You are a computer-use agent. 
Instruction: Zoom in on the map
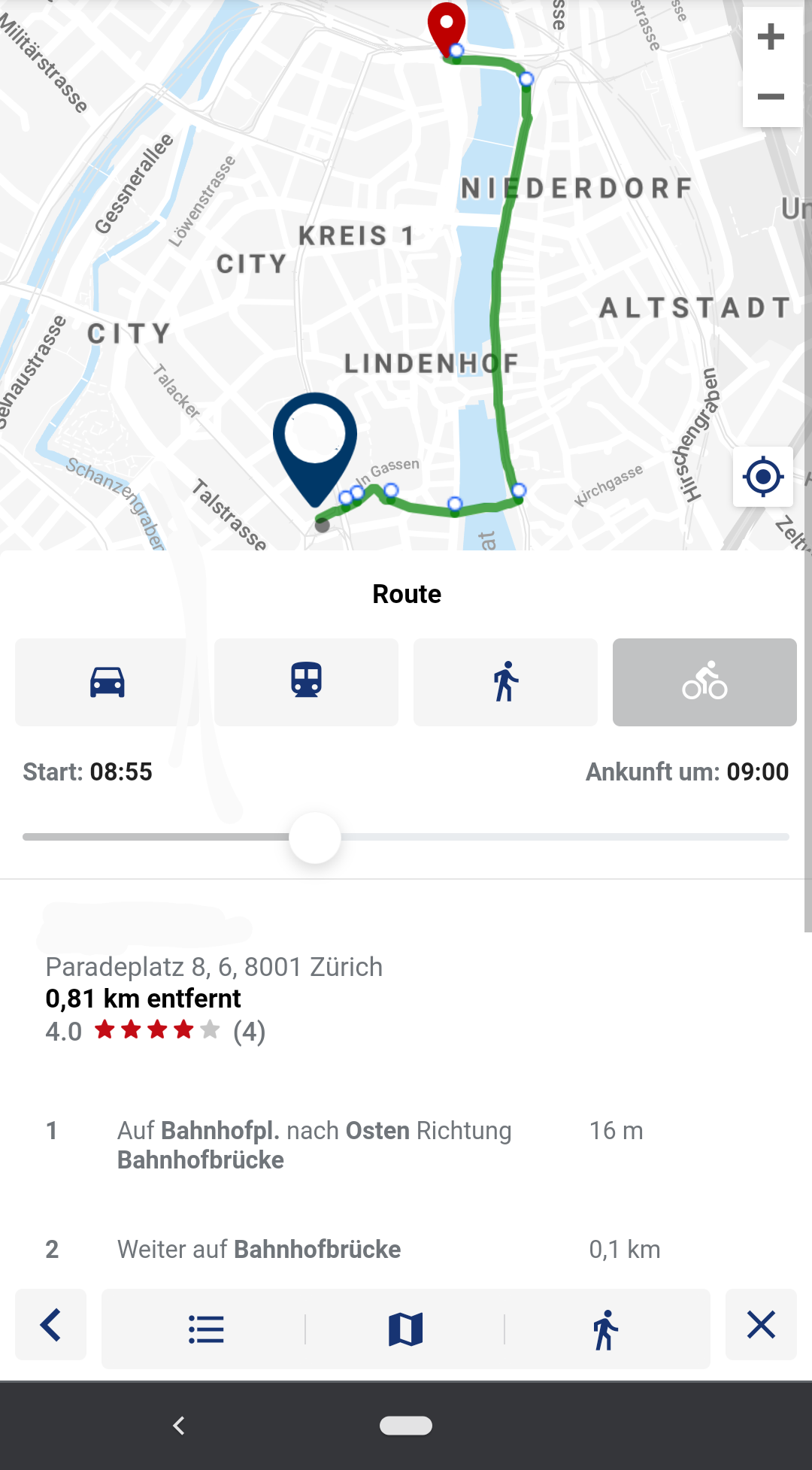click(771, 36)
